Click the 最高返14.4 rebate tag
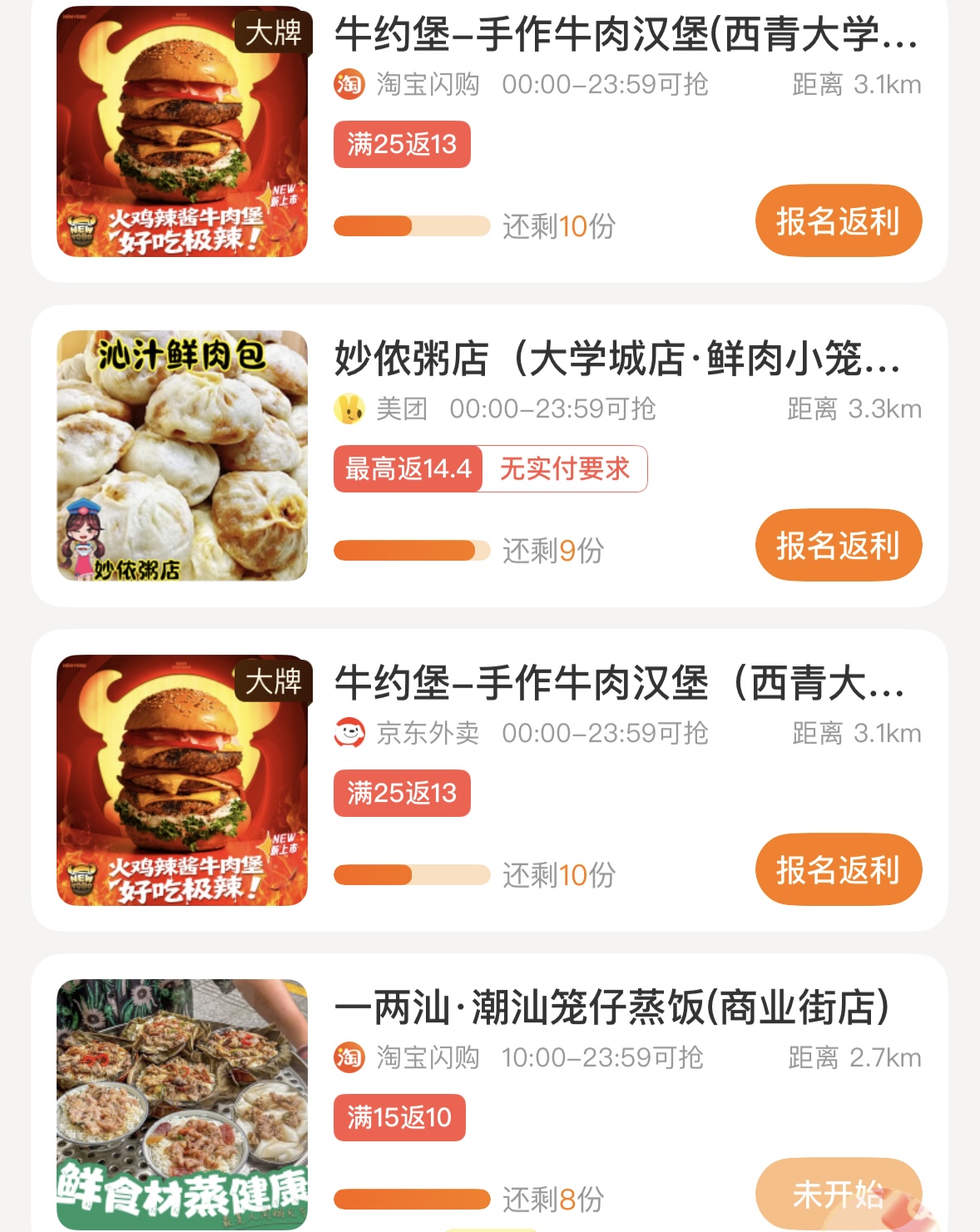The image size is (980, 1232). click(408, 468)
